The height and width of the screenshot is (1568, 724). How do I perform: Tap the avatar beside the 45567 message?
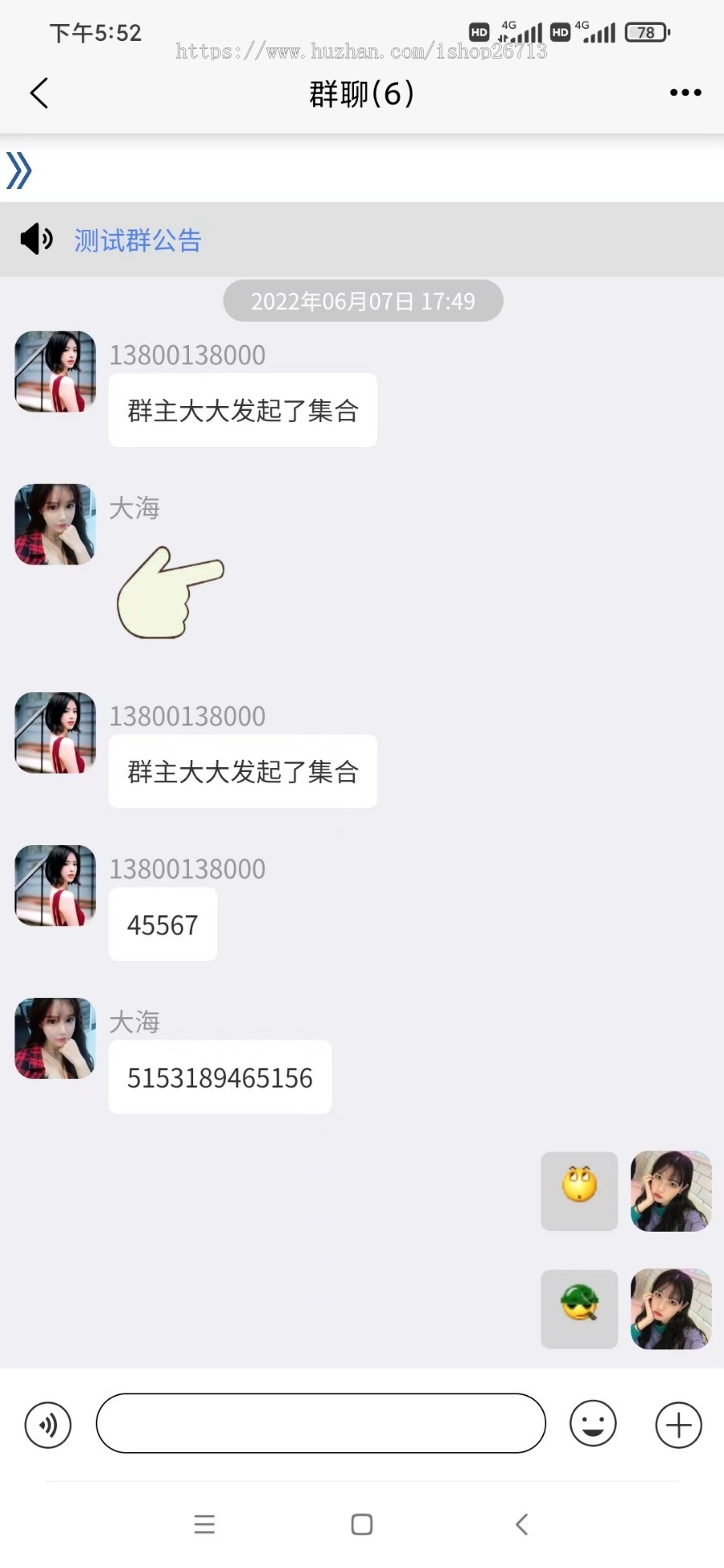click(55, 885)
